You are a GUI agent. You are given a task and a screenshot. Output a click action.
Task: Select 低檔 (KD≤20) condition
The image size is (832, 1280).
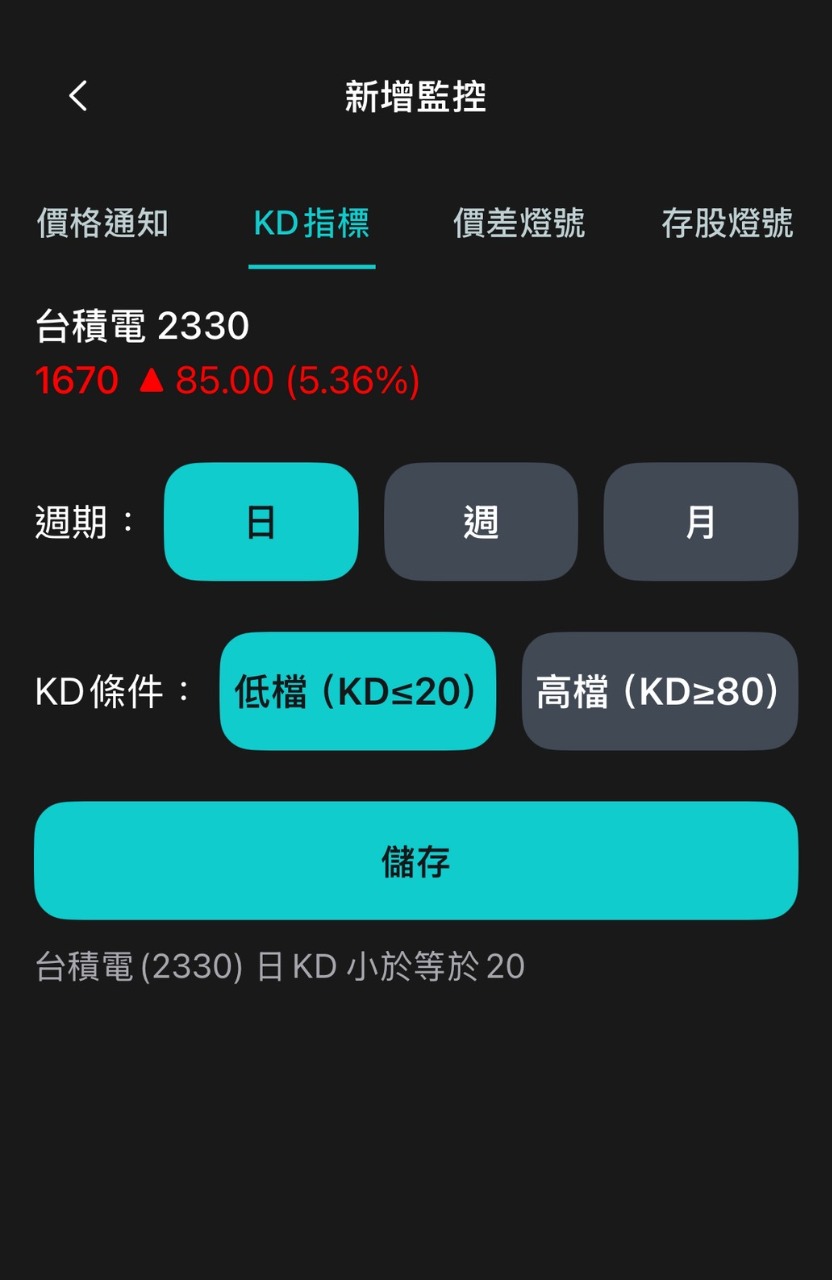(357, 691)
